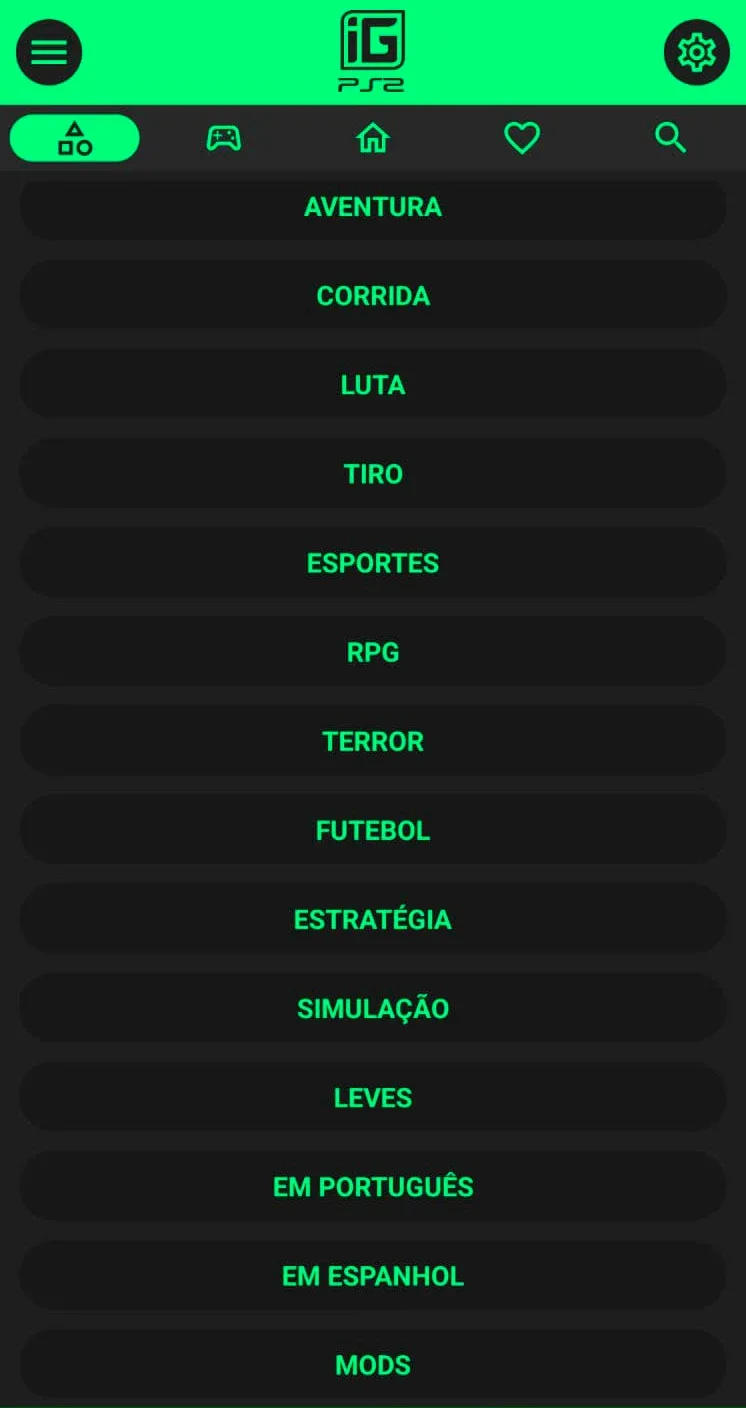Browse FUTEBOL games

pos(373,830)
